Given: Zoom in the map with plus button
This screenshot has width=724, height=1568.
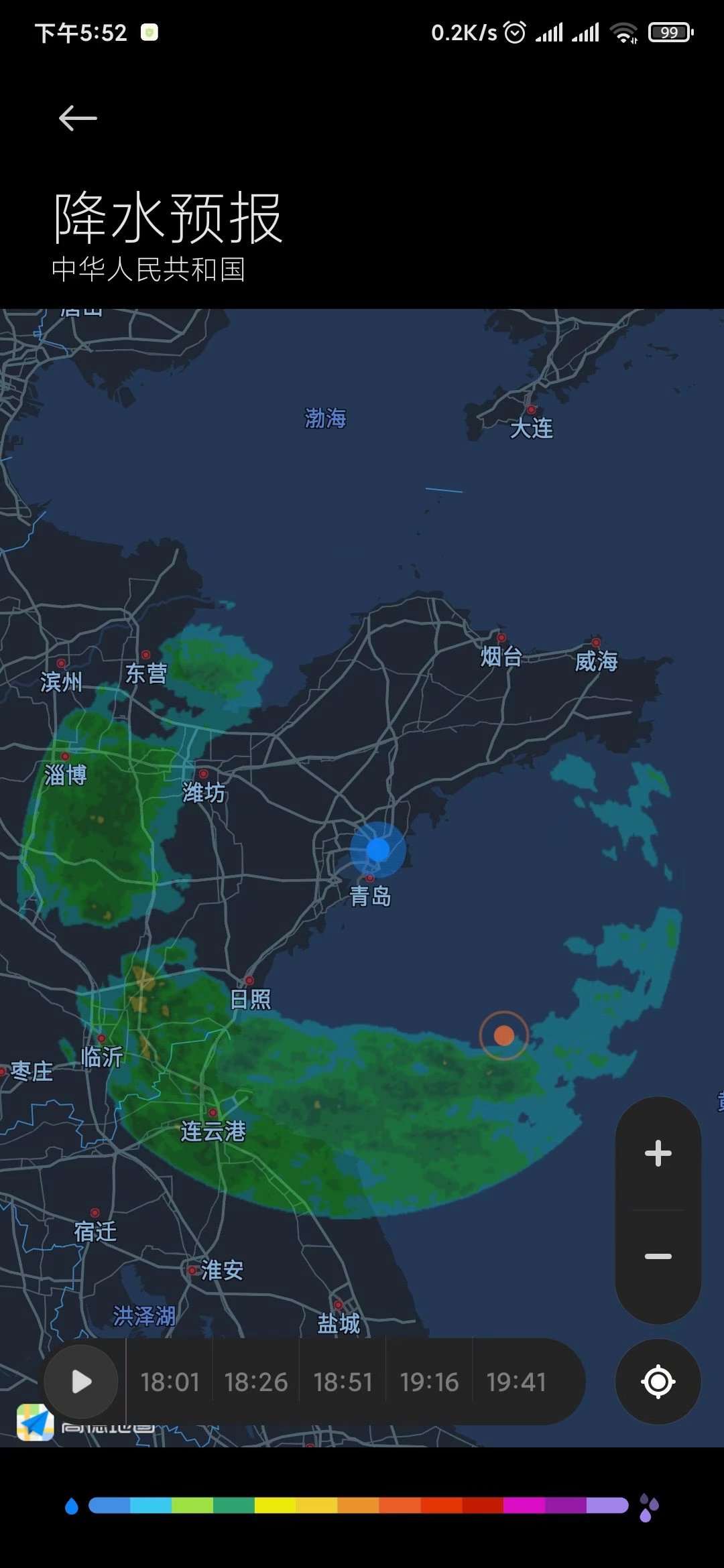Looking at the screenshot, I should point(658,1153).
